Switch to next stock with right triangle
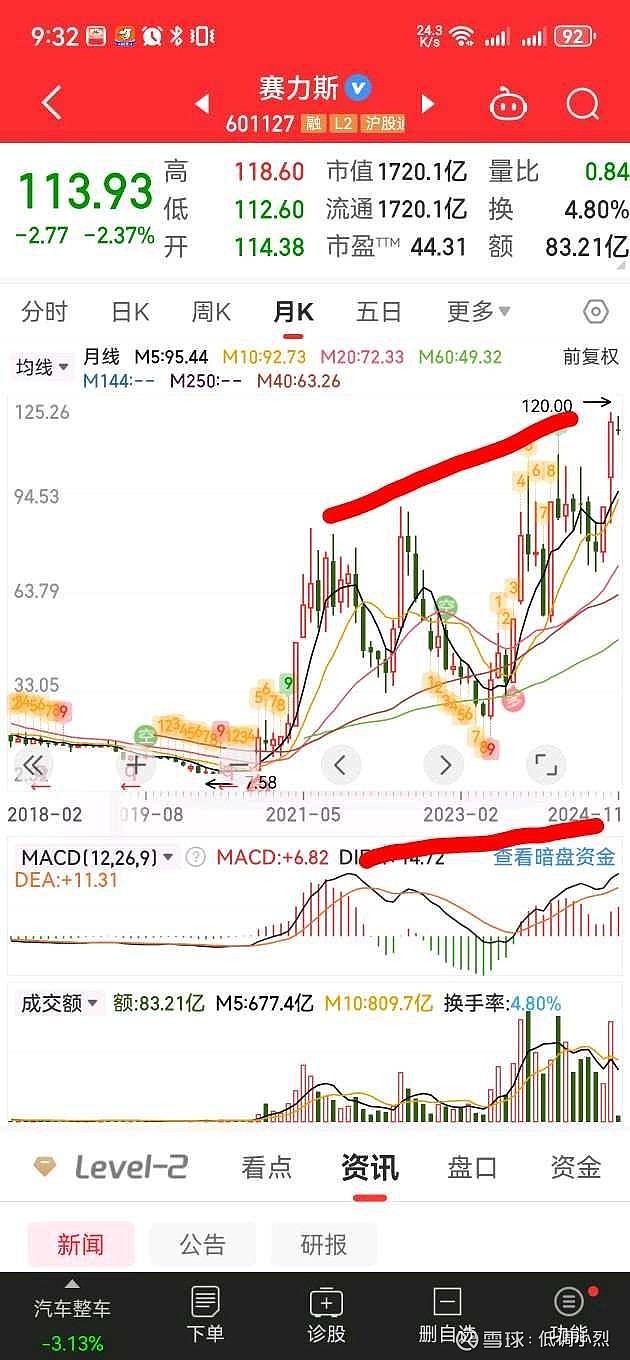The width and height of the screenshot is (630, 1360). [x=428, y=103]
